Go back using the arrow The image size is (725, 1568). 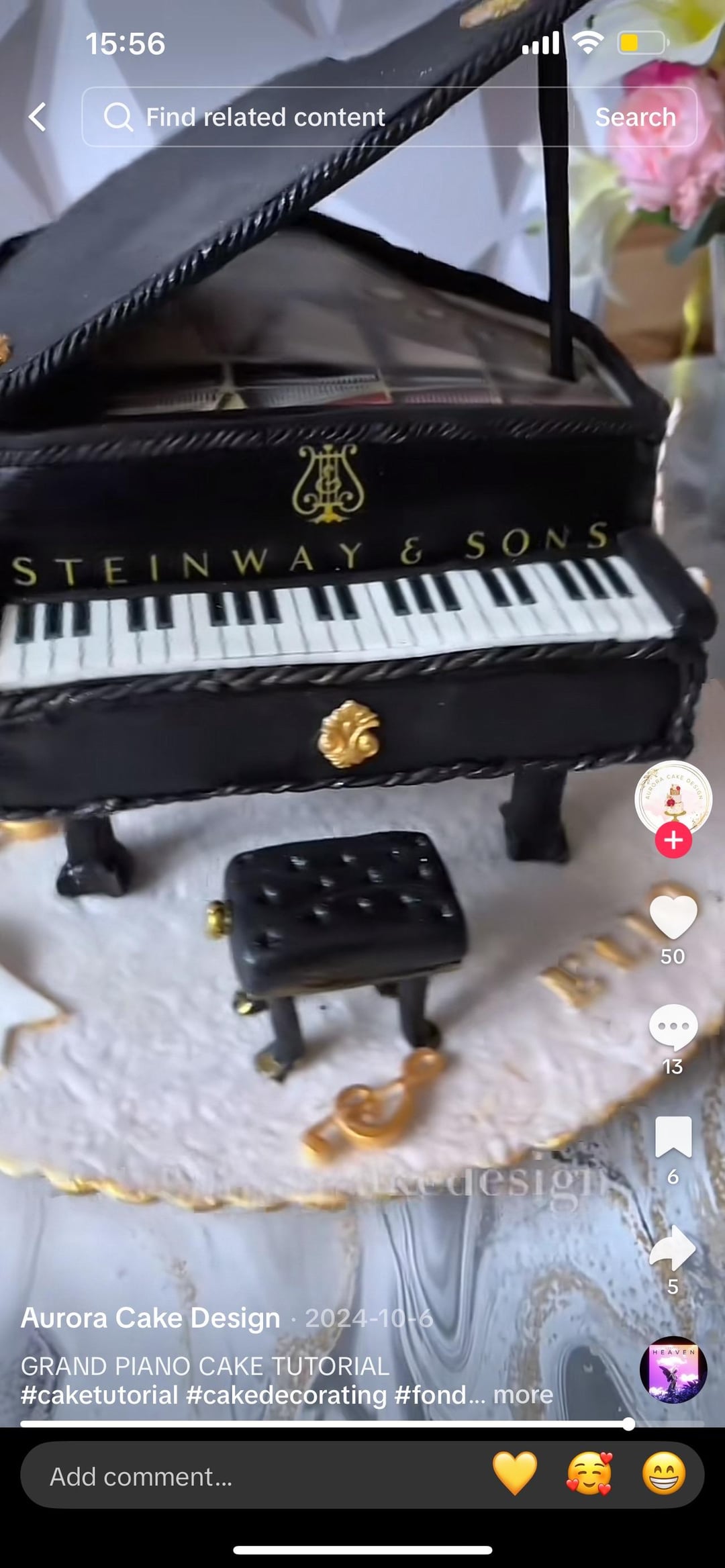click(x=38, y=117)
